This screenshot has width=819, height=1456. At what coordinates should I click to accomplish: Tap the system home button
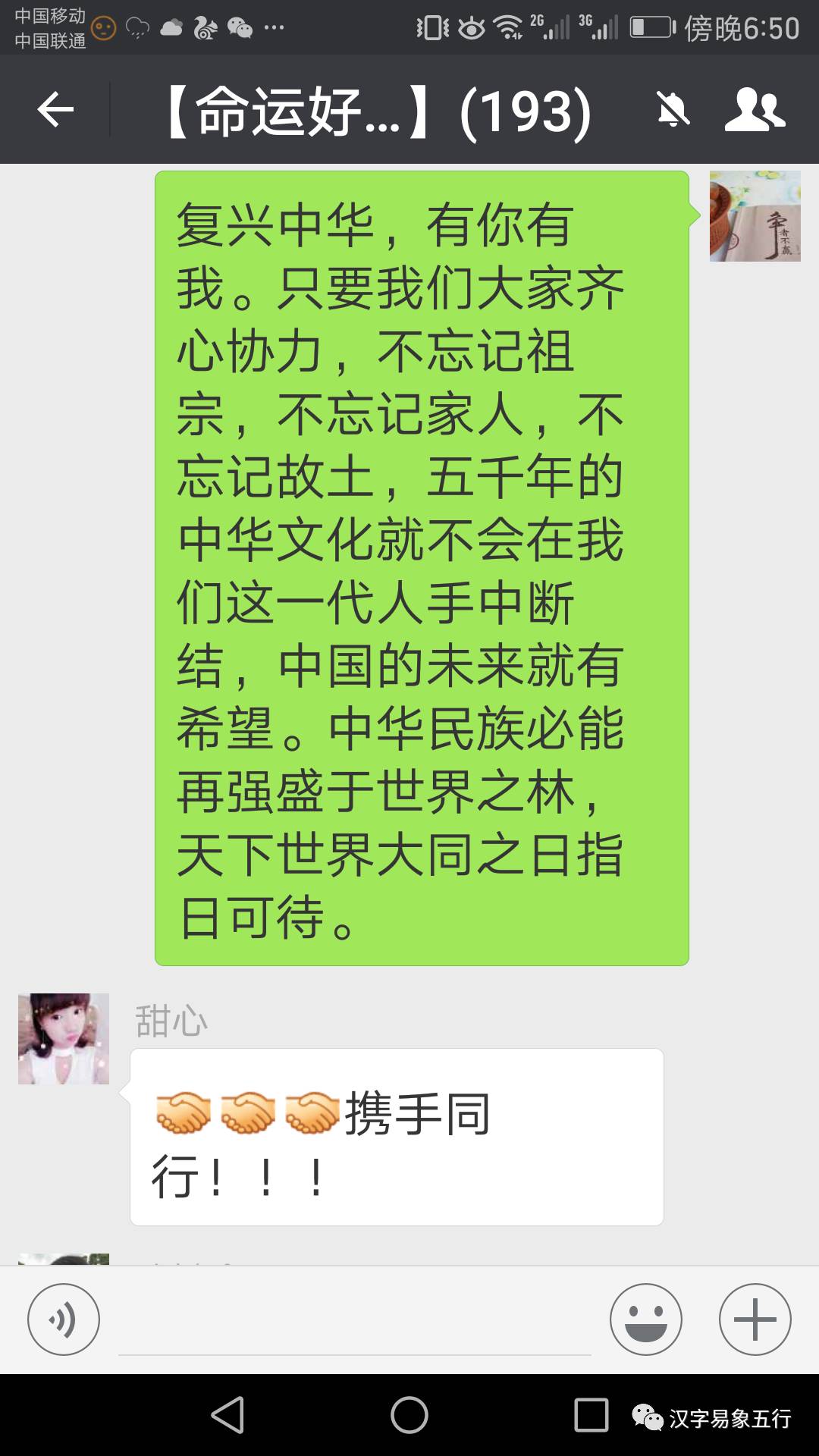tap(409, 1415)
